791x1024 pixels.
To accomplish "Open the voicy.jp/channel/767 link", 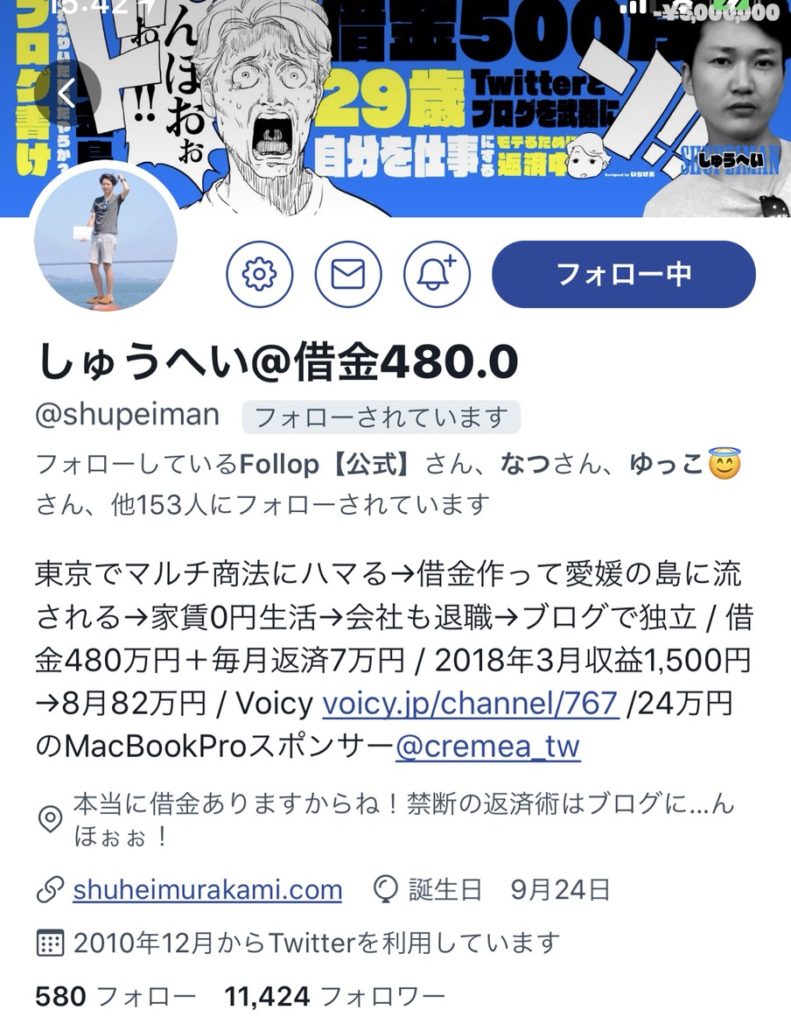I will click(468, 703).
